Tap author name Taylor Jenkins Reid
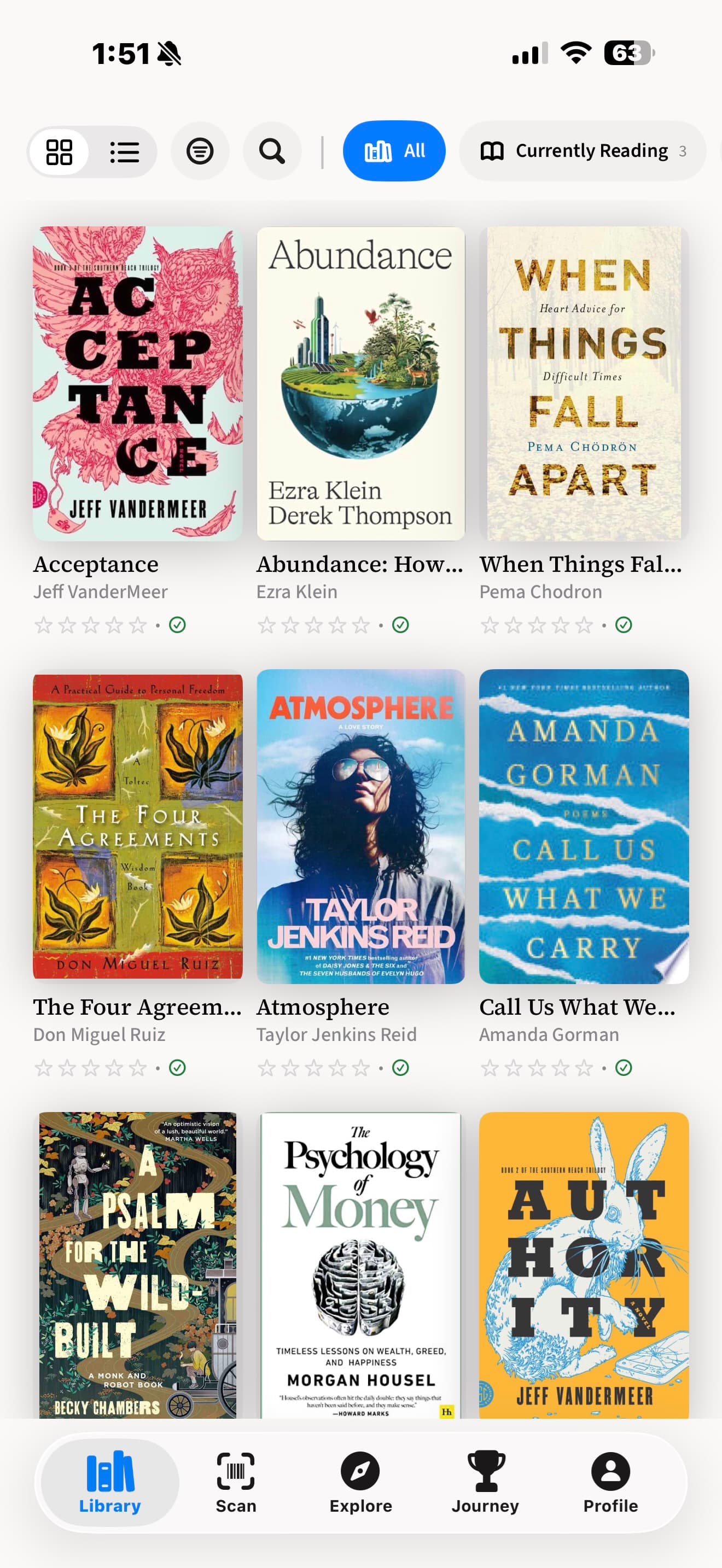The width and height of the screenshot is (722, 1568). point(336,1033)
